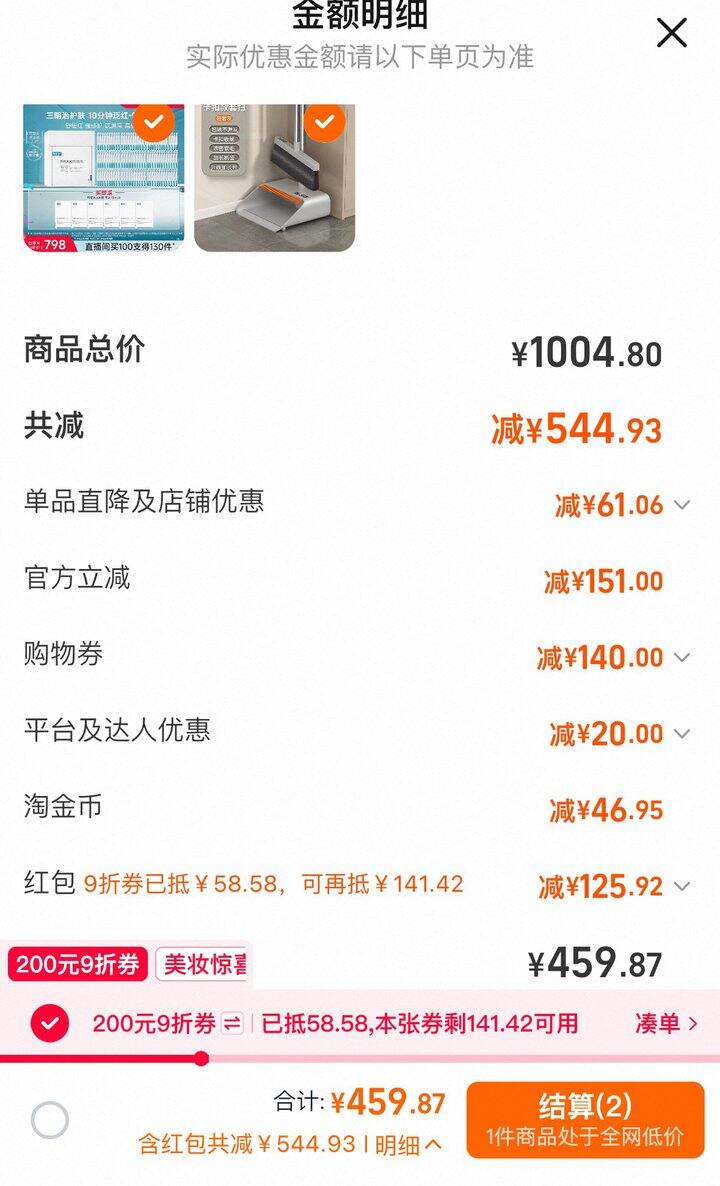Expand 平台及达人优惠 discount details
The image size is (720, 1186).
point(682,733)
